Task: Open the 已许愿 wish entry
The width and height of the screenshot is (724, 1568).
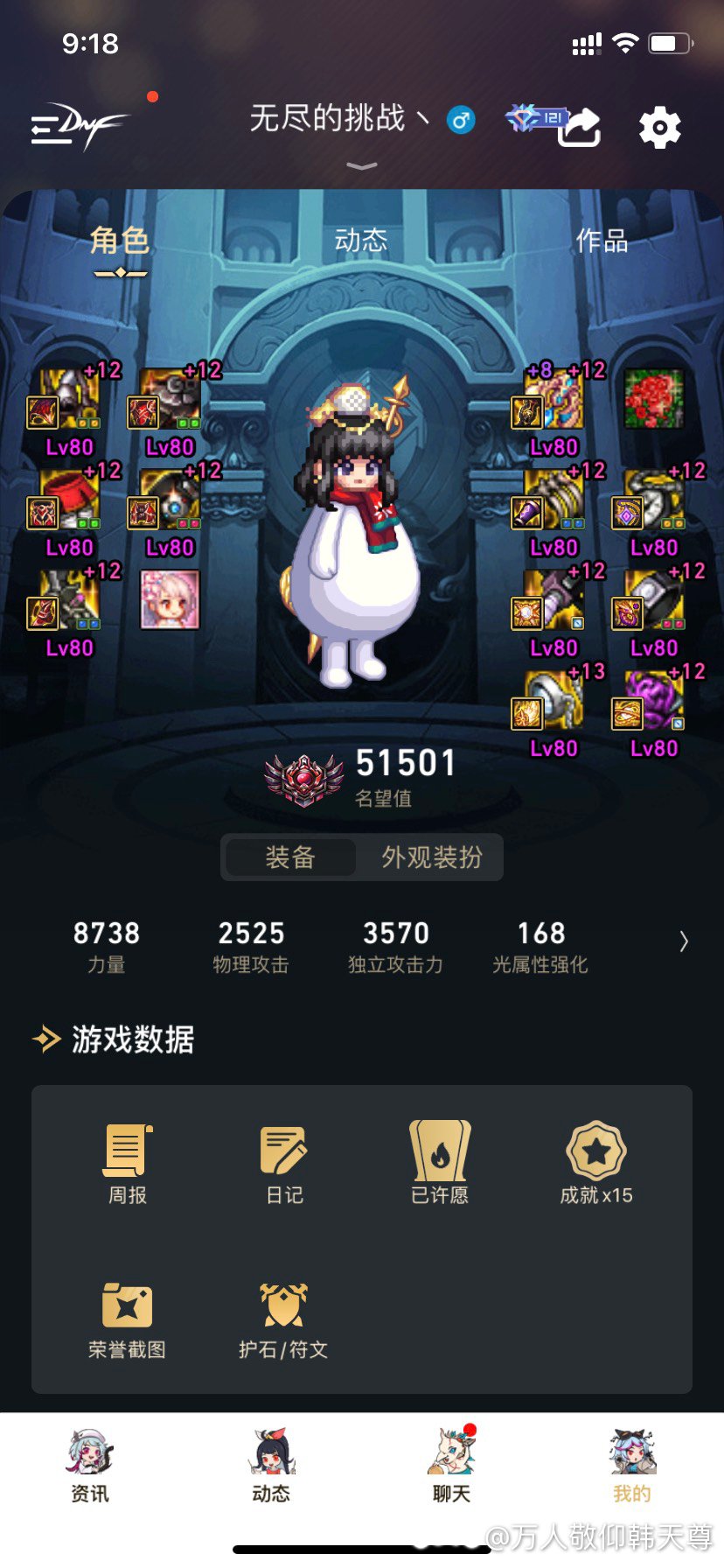Action: click(x=440, y=1164)
